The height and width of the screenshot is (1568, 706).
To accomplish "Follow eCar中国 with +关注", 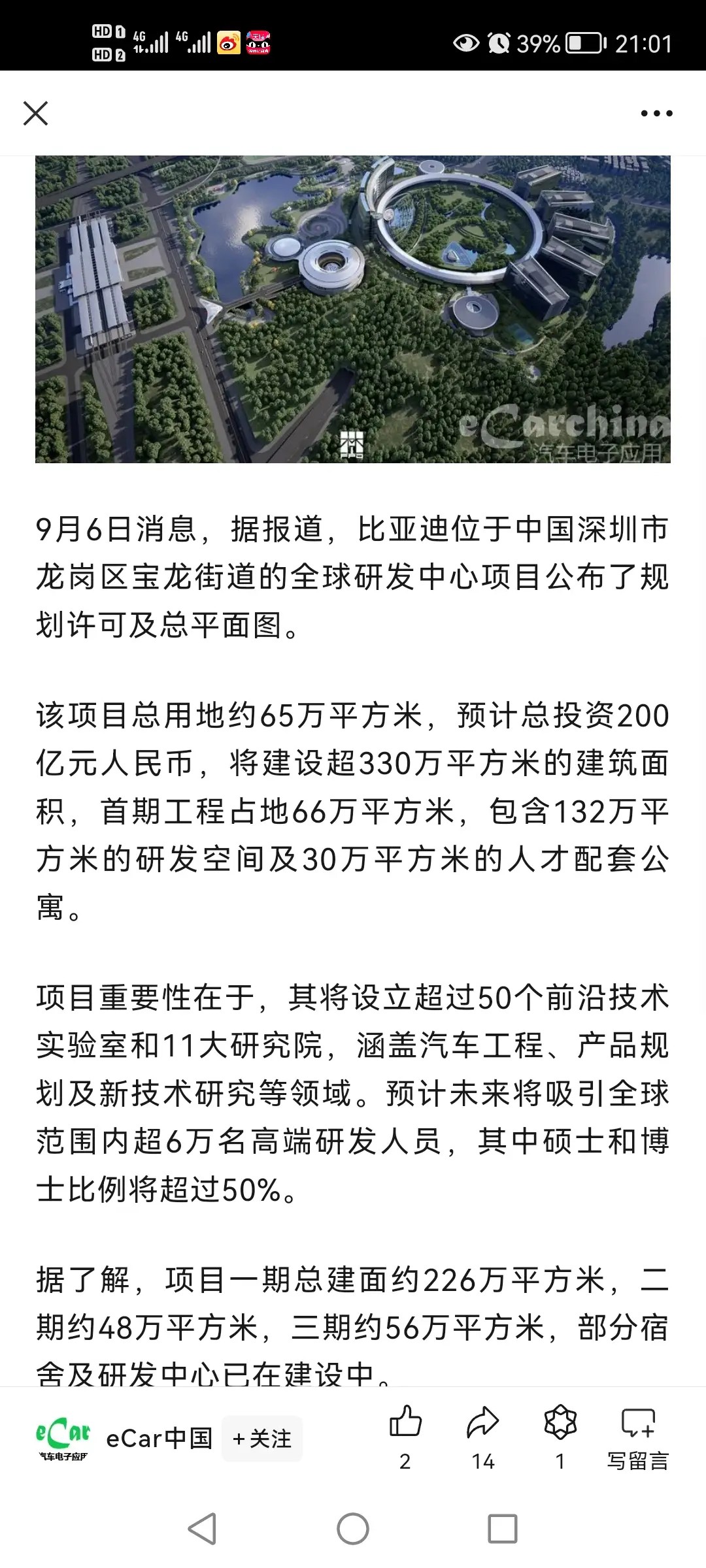I will [x=262, y=1438].
